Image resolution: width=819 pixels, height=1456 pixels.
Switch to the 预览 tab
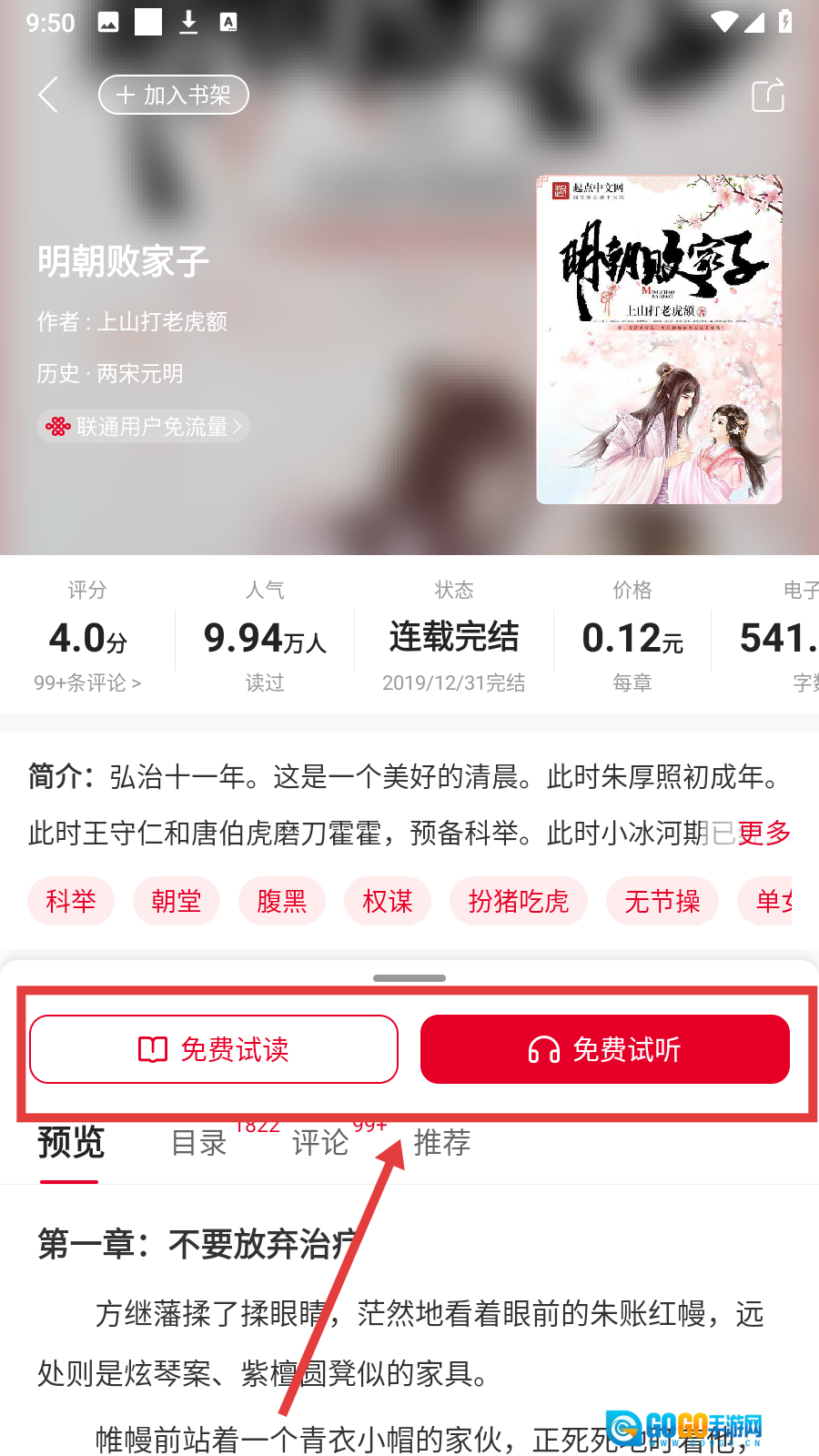(70, 1143)
